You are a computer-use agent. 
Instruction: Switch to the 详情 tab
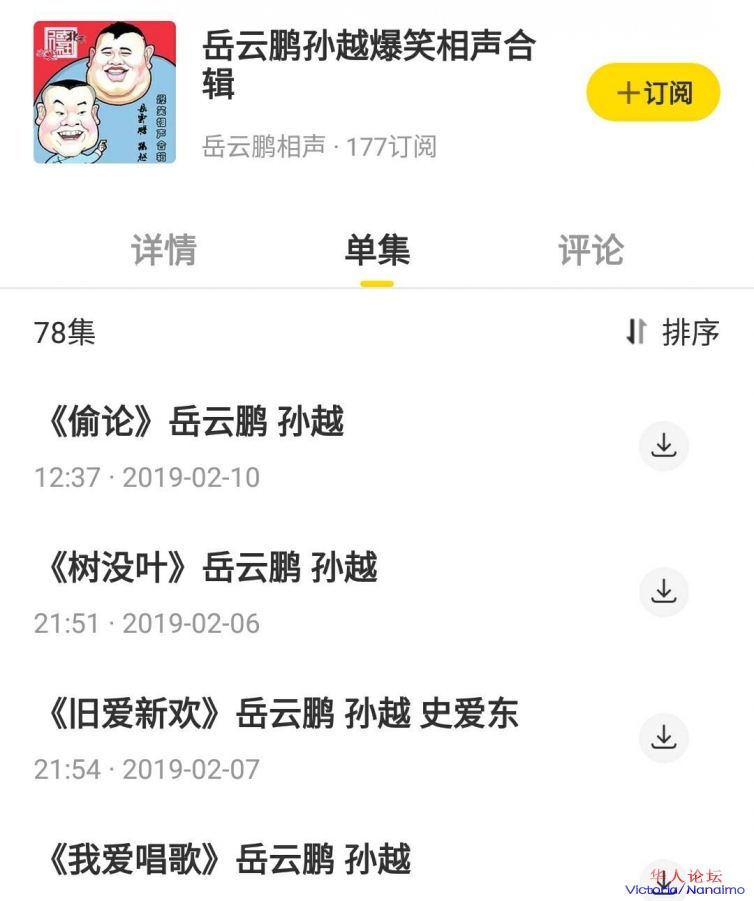[164, 250]
